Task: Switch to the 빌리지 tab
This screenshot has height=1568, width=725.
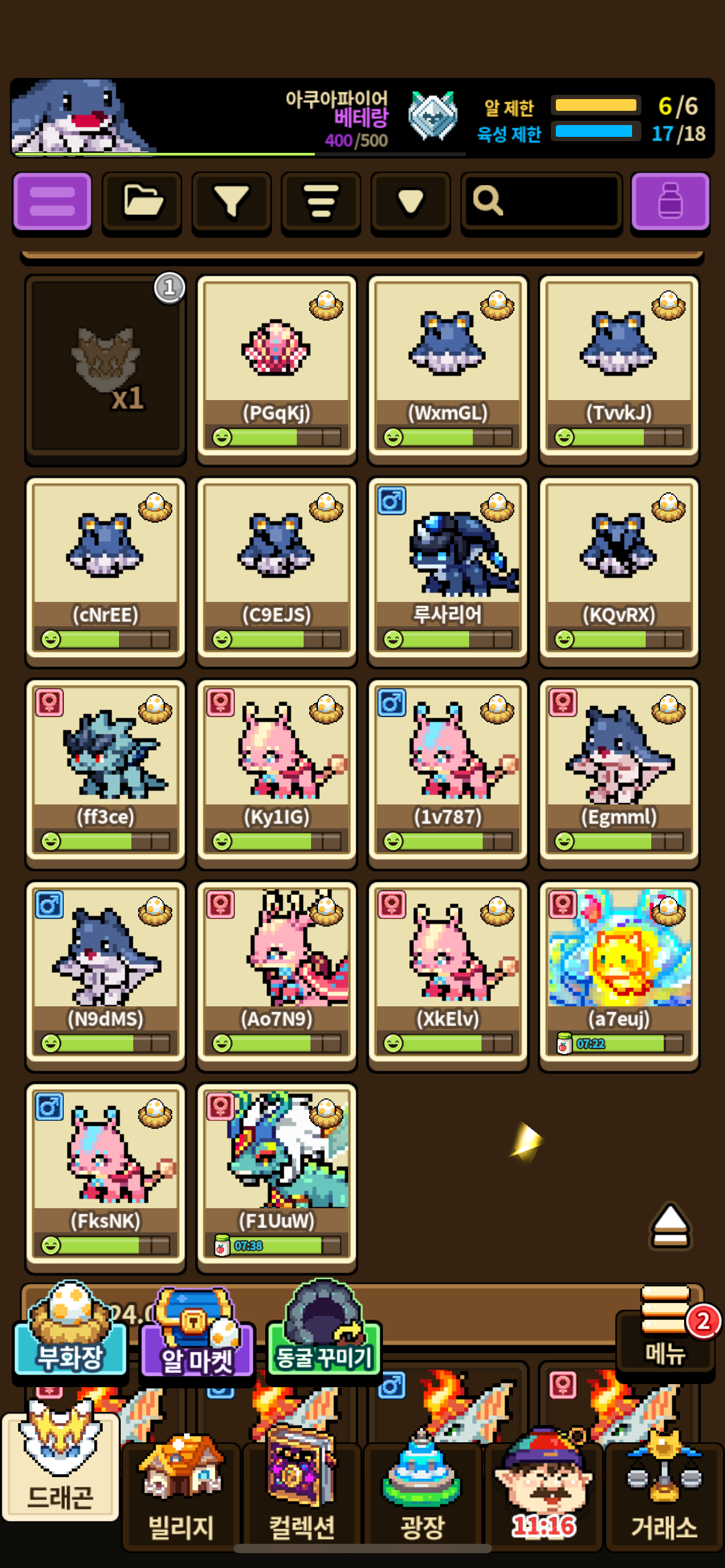Action: pyautogui.click(x=181, y=1496)
